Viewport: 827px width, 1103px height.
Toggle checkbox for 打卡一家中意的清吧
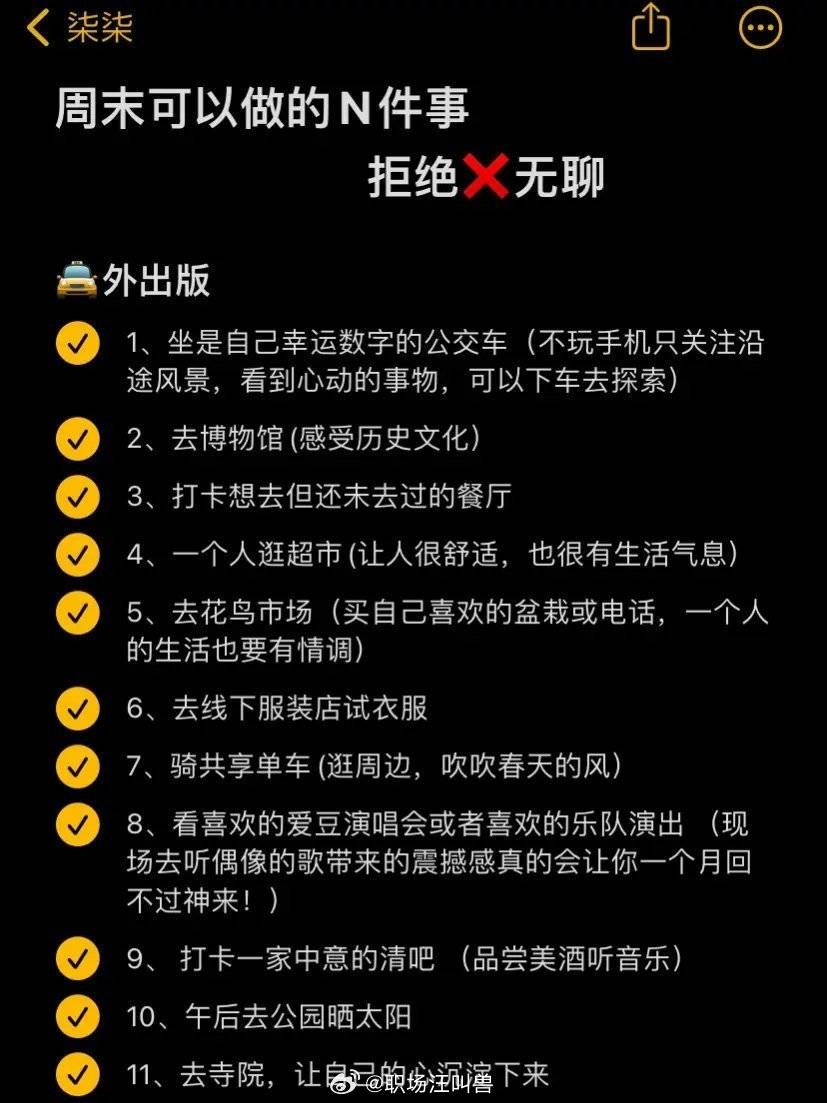78,959
